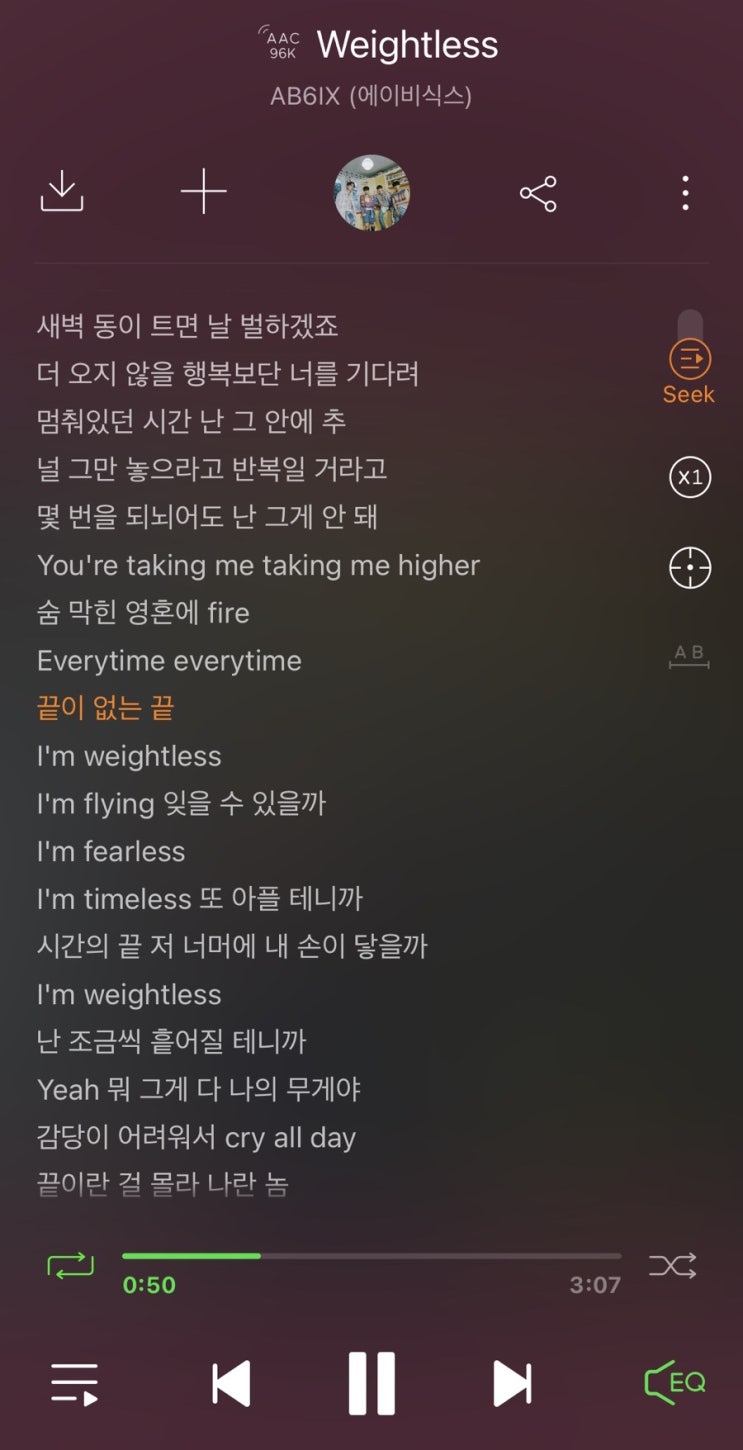743x1450 pixels.
Task: Skip to the next track
Action: click(513, 1384)
